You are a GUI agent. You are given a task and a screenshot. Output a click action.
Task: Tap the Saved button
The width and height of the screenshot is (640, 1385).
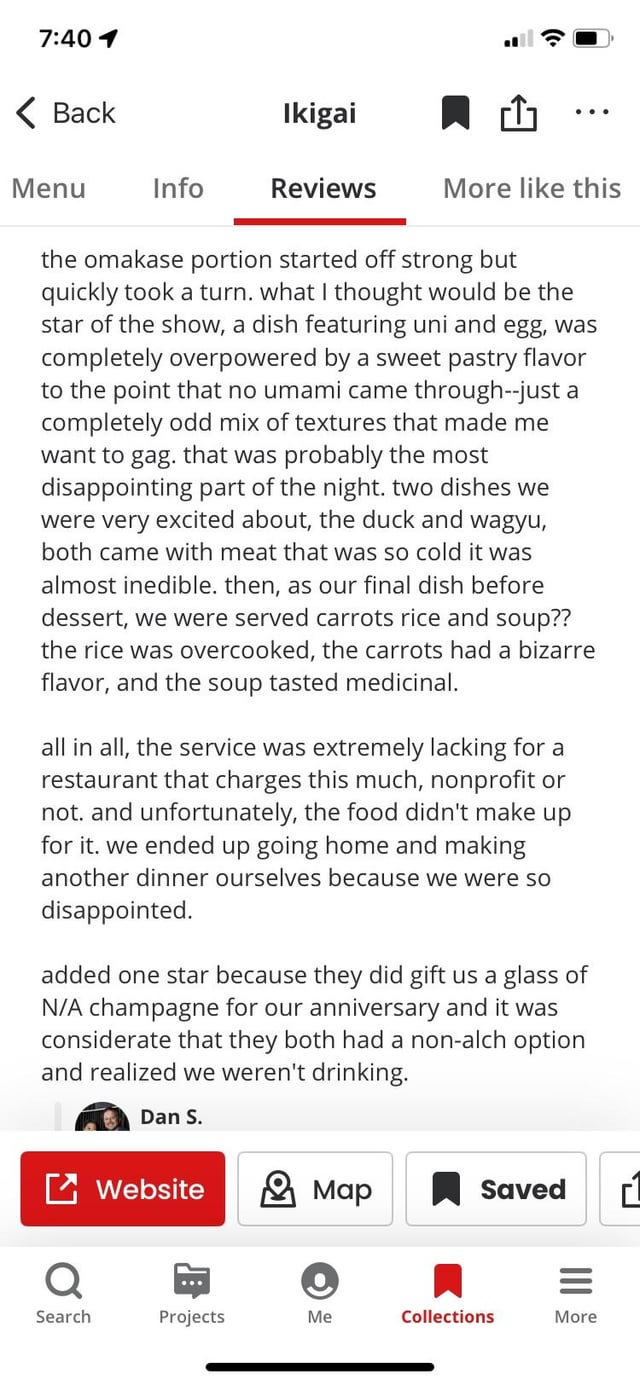496,1189
